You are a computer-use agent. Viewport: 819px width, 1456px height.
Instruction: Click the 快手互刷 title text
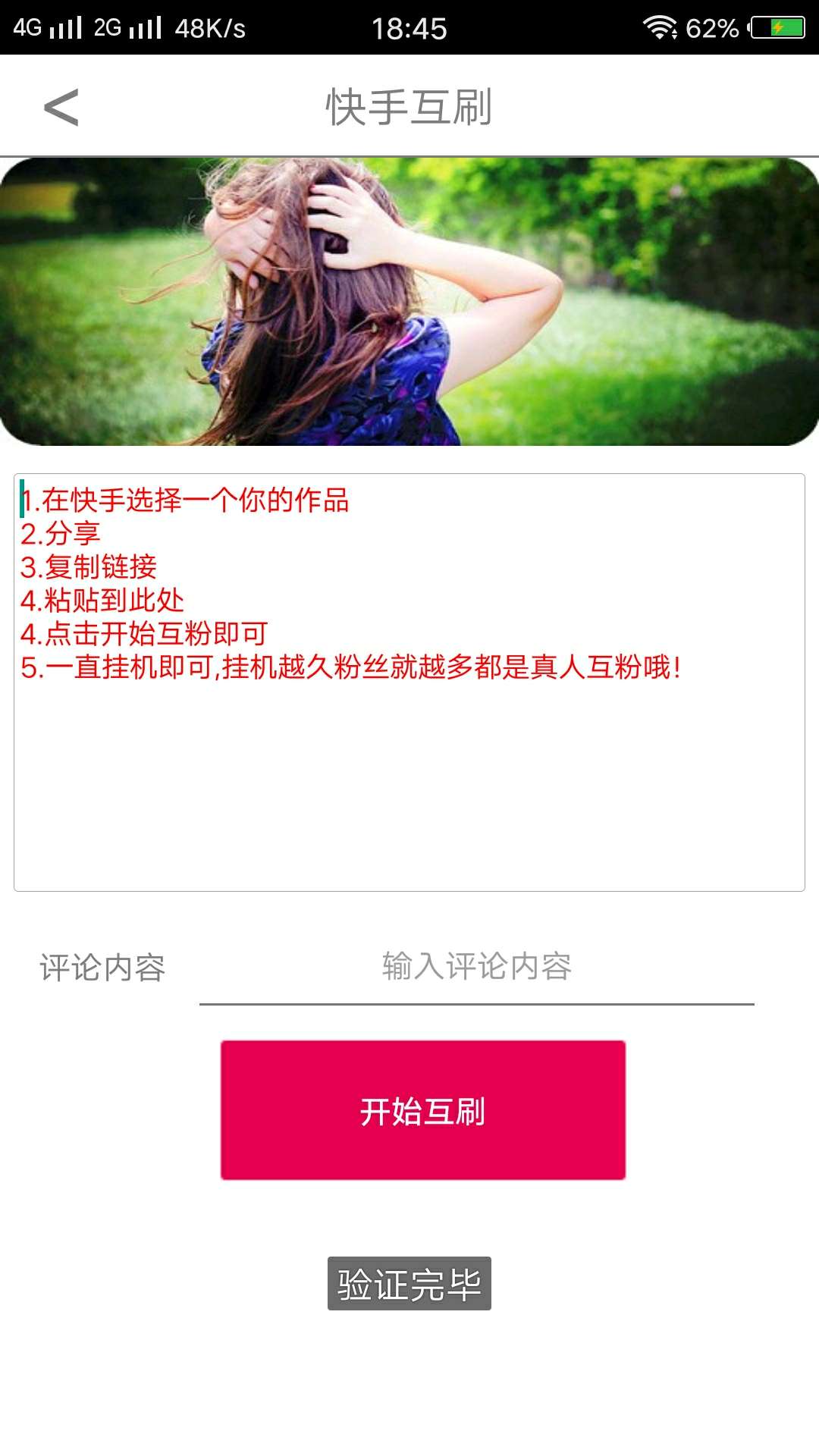409,106
